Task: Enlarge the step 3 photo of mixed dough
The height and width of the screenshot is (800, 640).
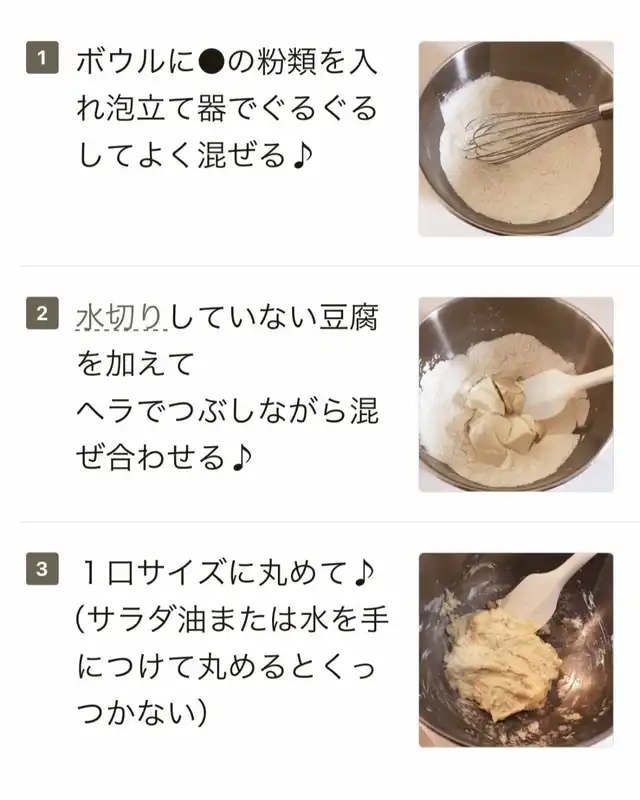Action: pyautogui.click(x=516, y=651)
